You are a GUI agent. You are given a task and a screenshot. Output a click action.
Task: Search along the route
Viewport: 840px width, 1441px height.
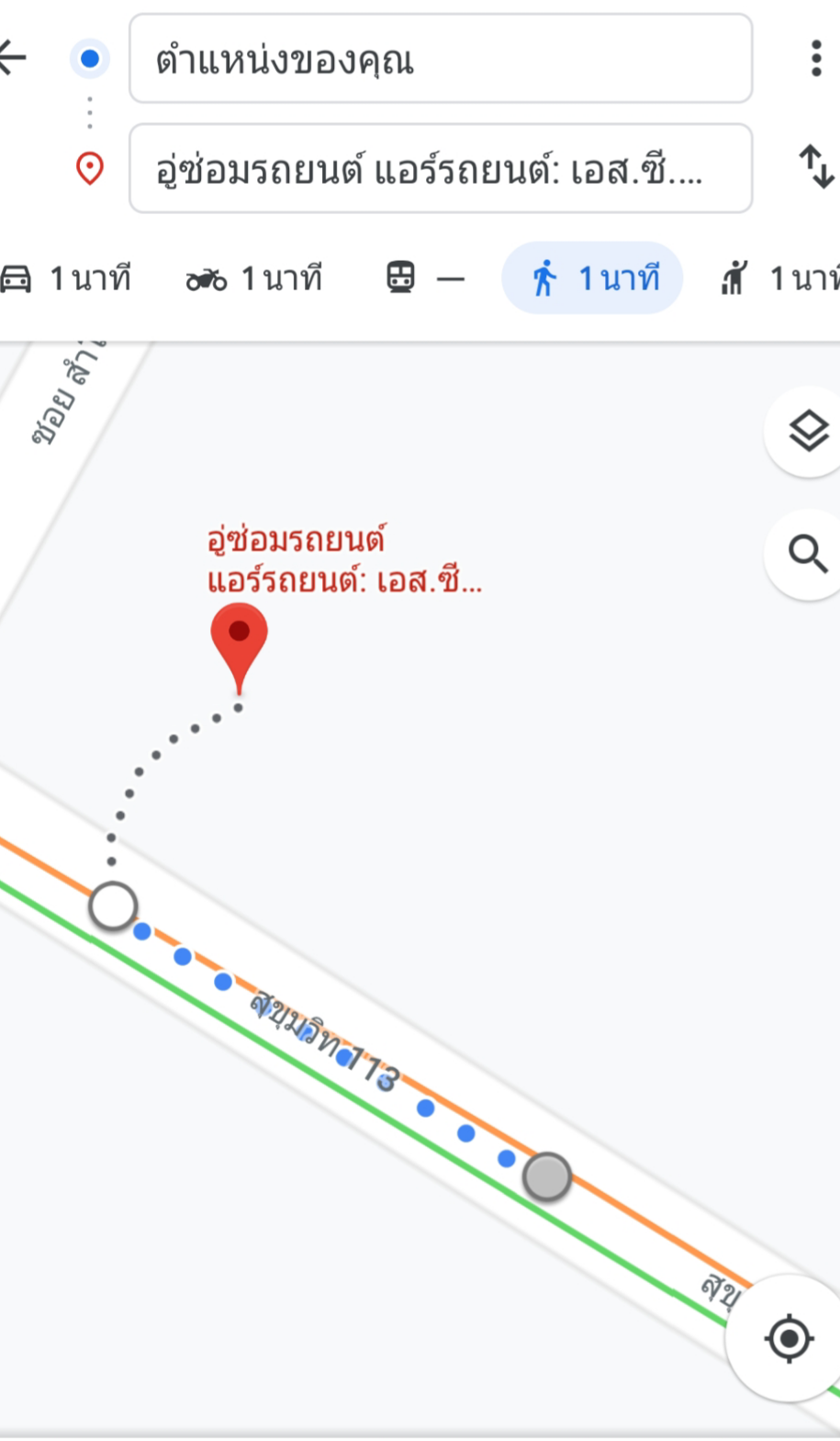tap(808, 554)
